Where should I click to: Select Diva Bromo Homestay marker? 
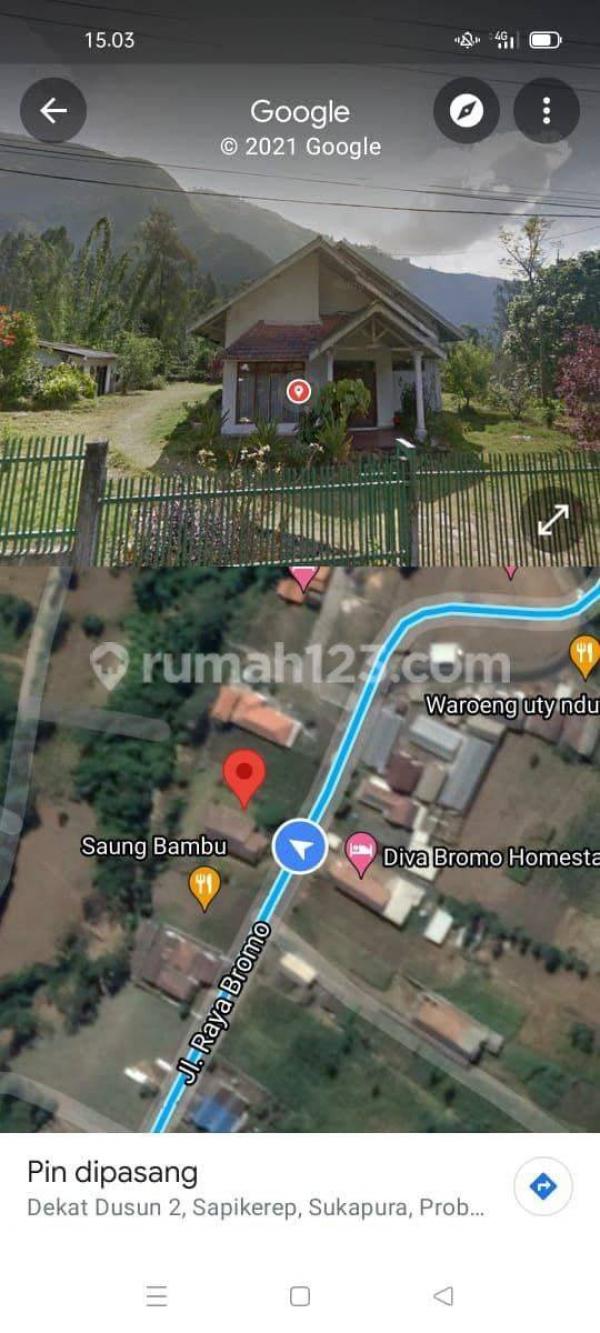361,853
